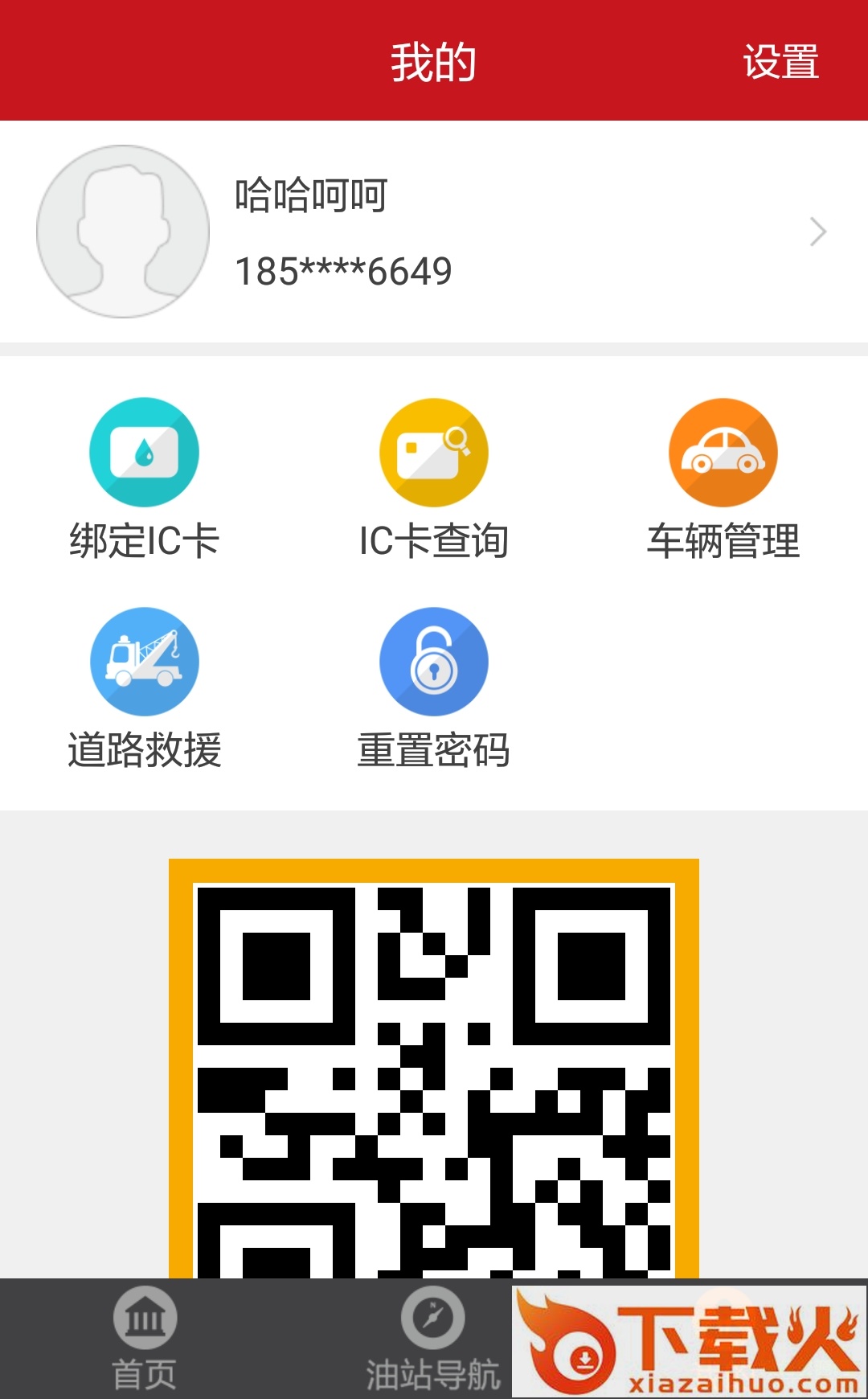Tap 重置密码
Screen dimensions: 868x1399
[x=434, y=689]
